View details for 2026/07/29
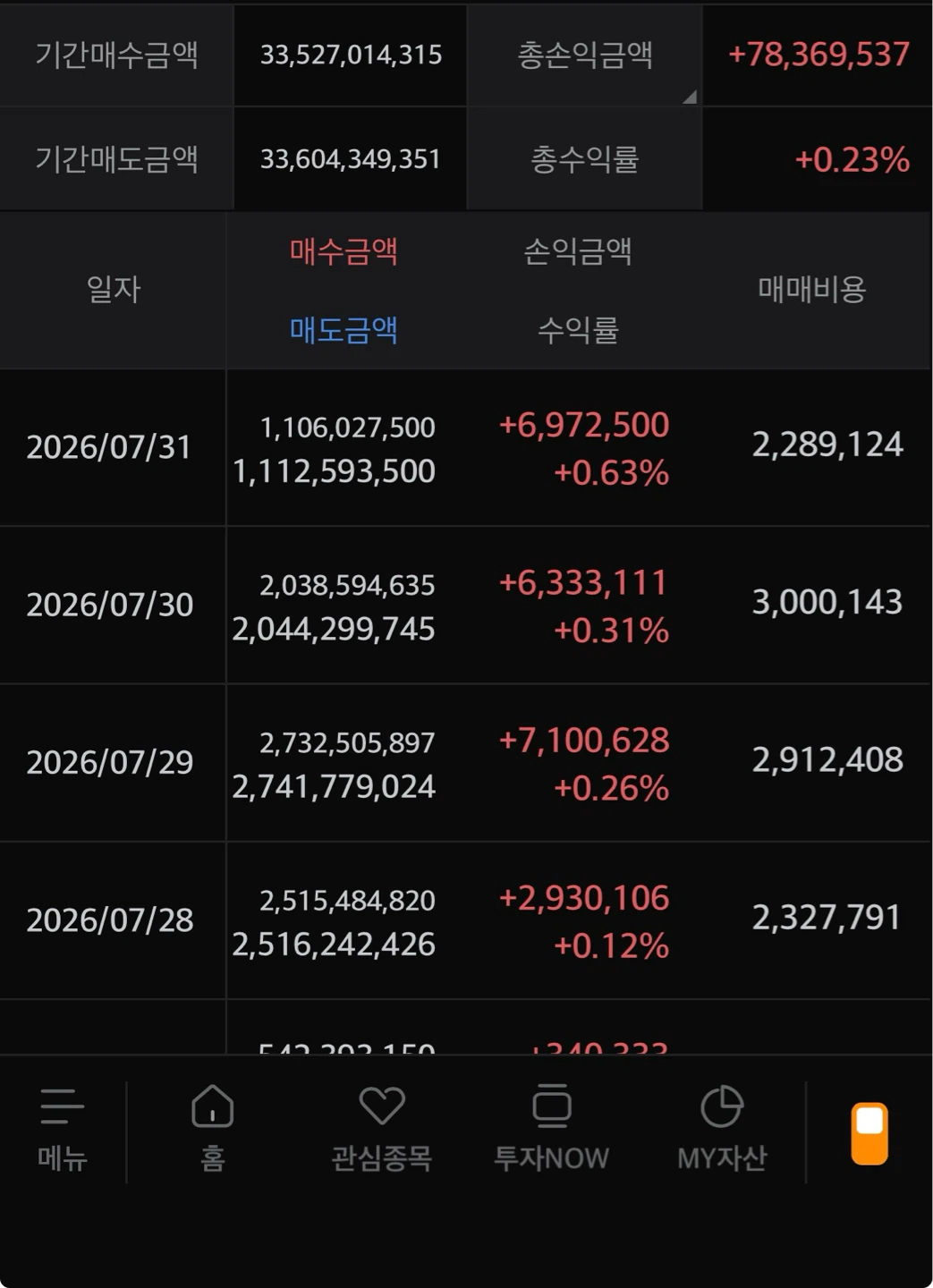Screen dimensions: 933x1288 tap(466, 763)
